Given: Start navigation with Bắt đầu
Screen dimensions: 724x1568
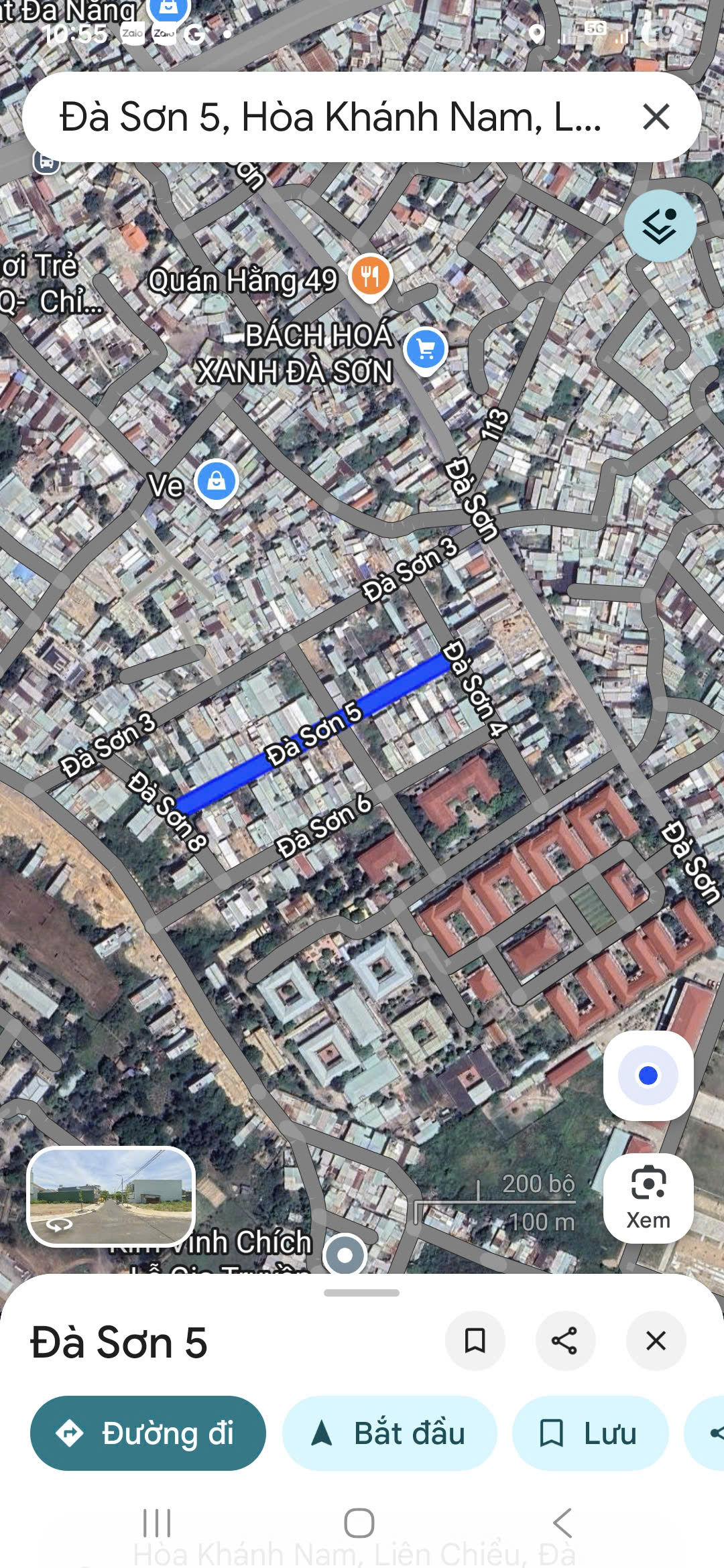Looking at the screenshot, I should pos(389,1433).
